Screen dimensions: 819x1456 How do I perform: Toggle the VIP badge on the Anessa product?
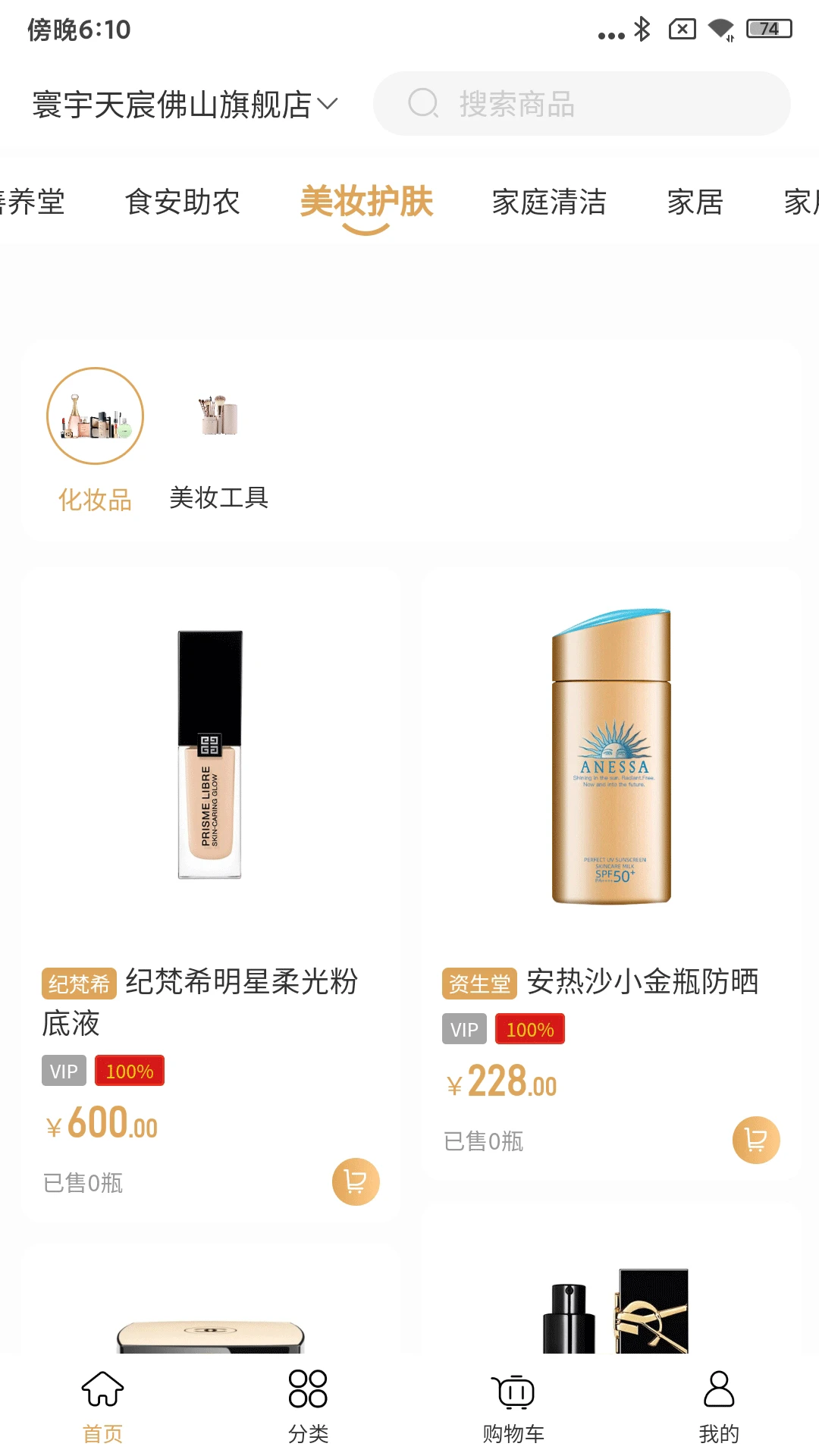coord(463,1029)
